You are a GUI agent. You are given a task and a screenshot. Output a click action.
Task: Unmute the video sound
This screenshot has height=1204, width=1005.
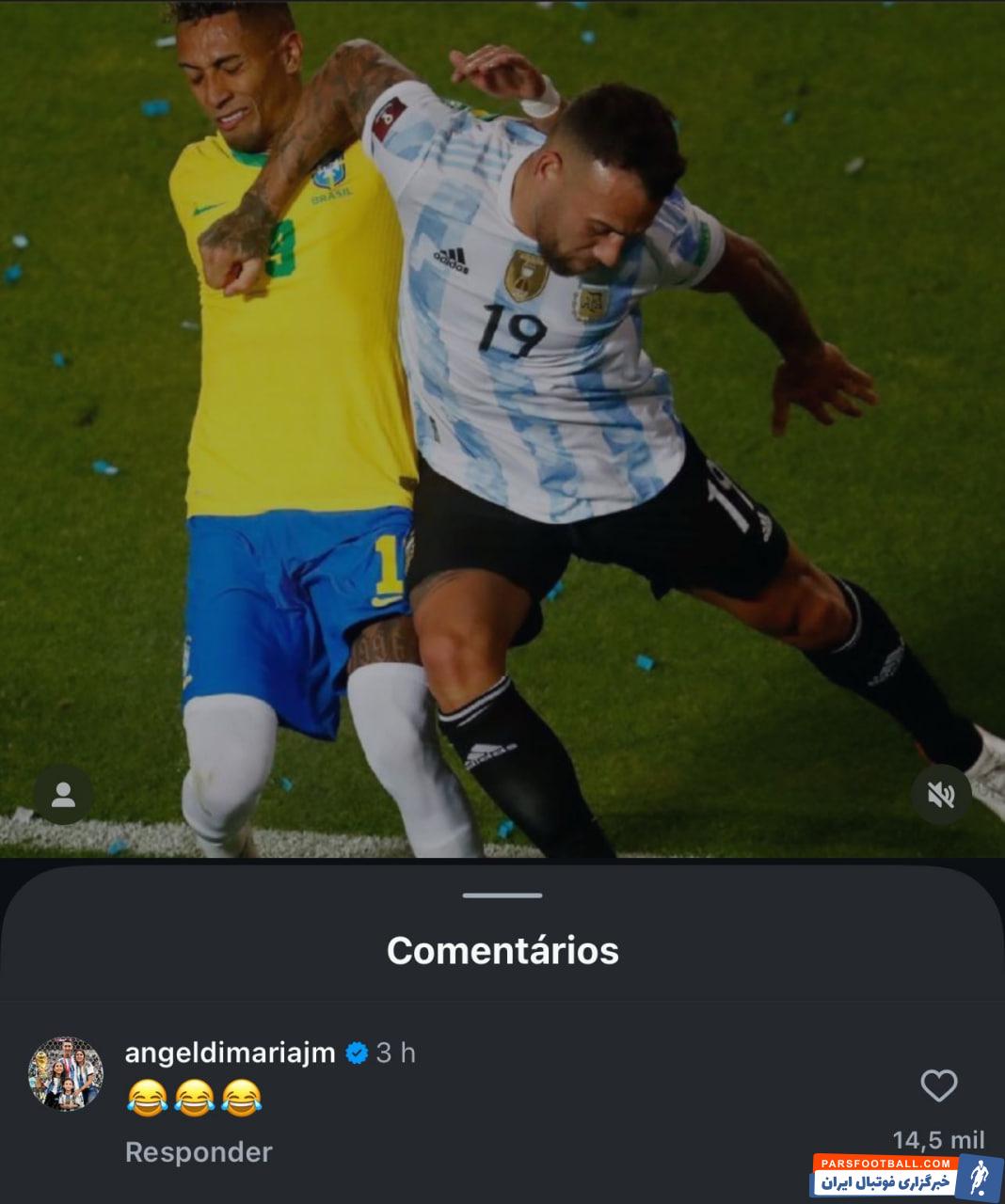click(940, 795)
